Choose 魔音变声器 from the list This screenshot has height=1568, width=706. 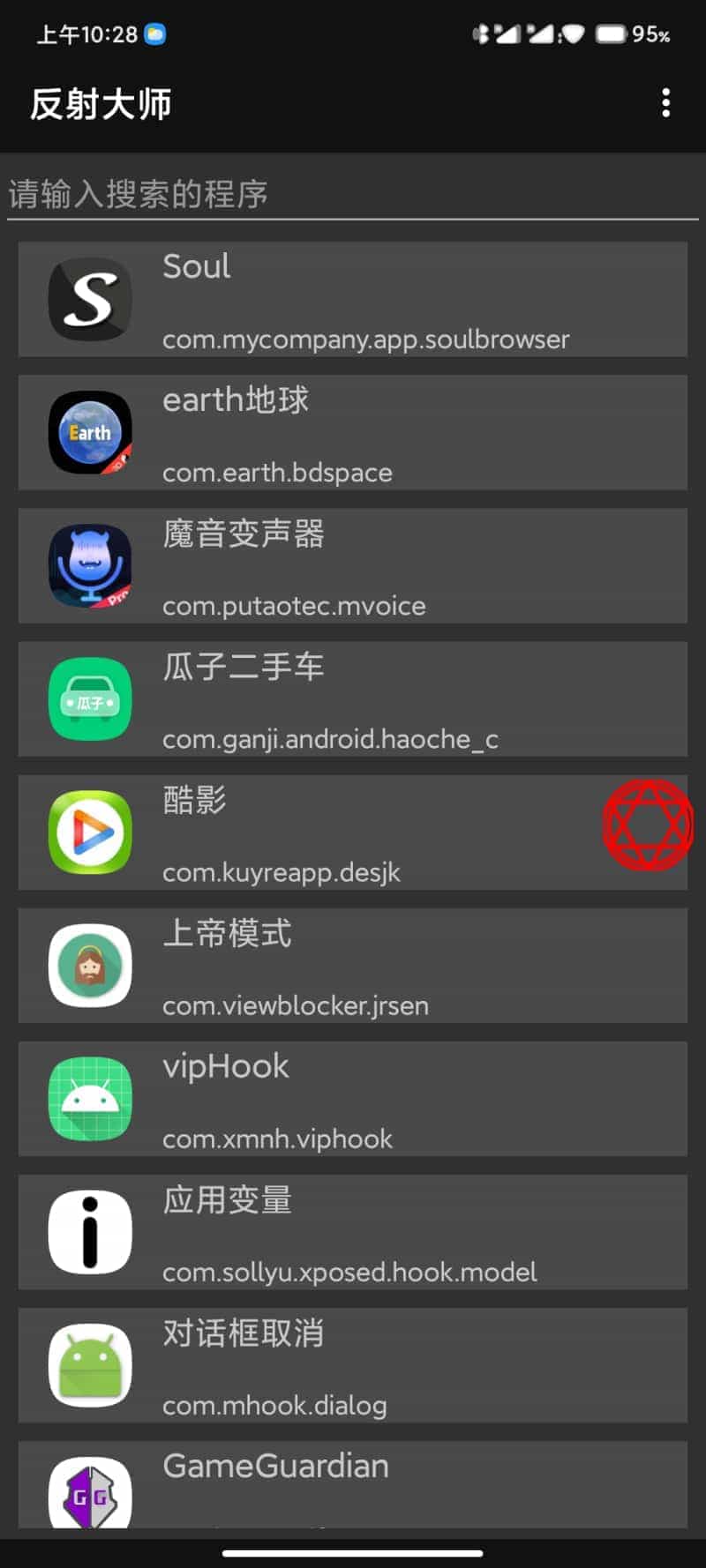(x=353, y=566)
